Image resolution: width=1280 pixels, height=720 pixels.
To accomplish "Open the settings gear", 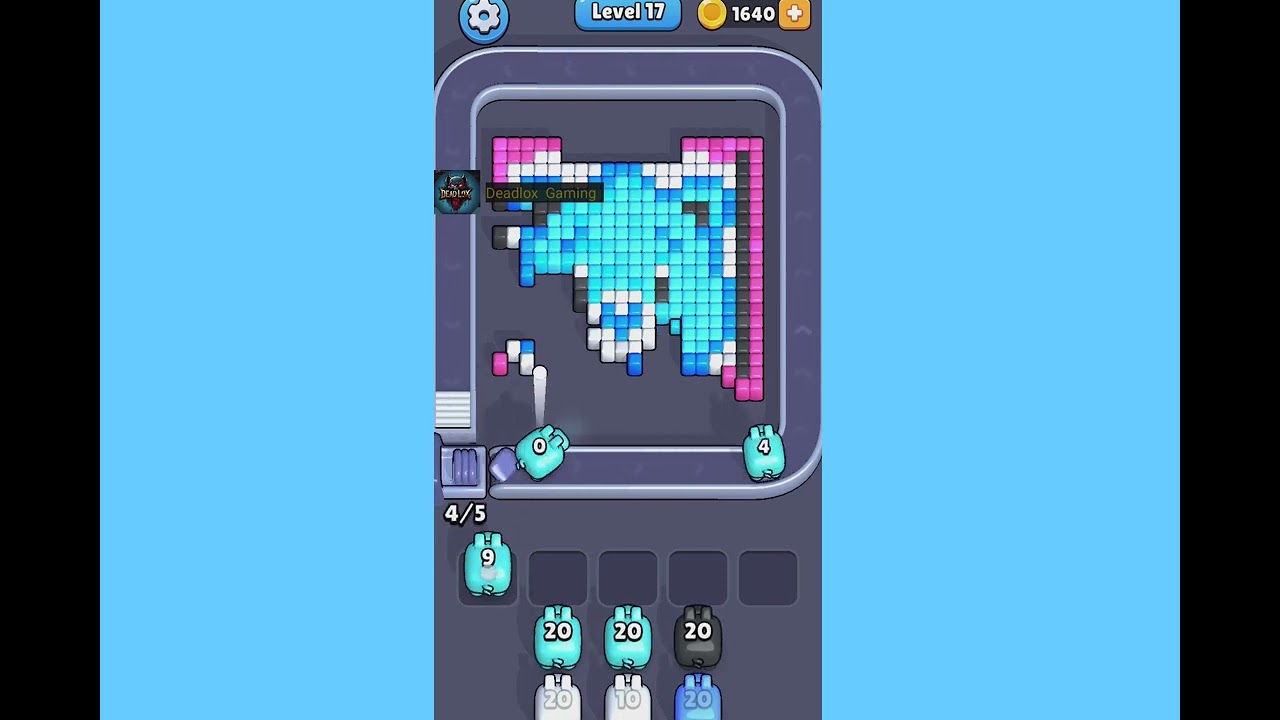I will pos(483,16).
